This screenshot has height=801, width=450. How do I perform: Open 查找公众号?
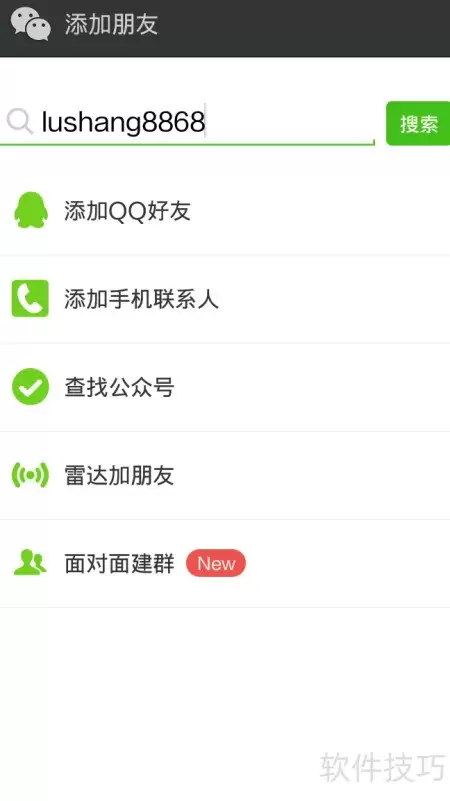tap(225, 387)
